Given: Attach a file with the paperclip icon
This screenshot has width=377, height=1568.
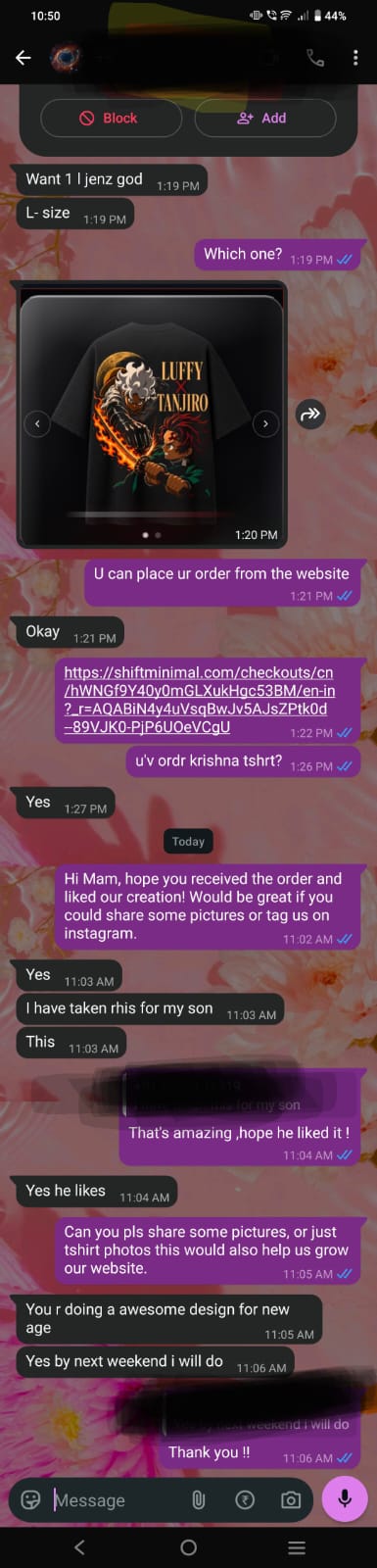Looking at the screenshot, I should click(199, 1499).
